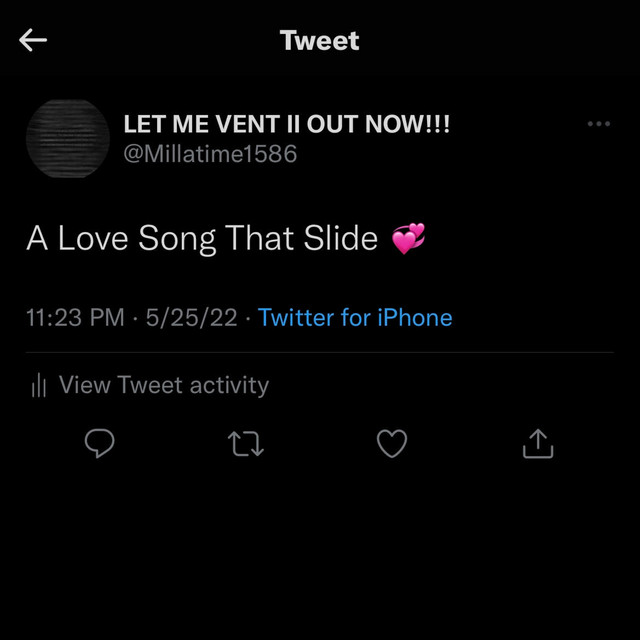Open the Twitter for iPhone link
Image resolution: width=640 pixels, height=640 pixels.
pos(355,318)
